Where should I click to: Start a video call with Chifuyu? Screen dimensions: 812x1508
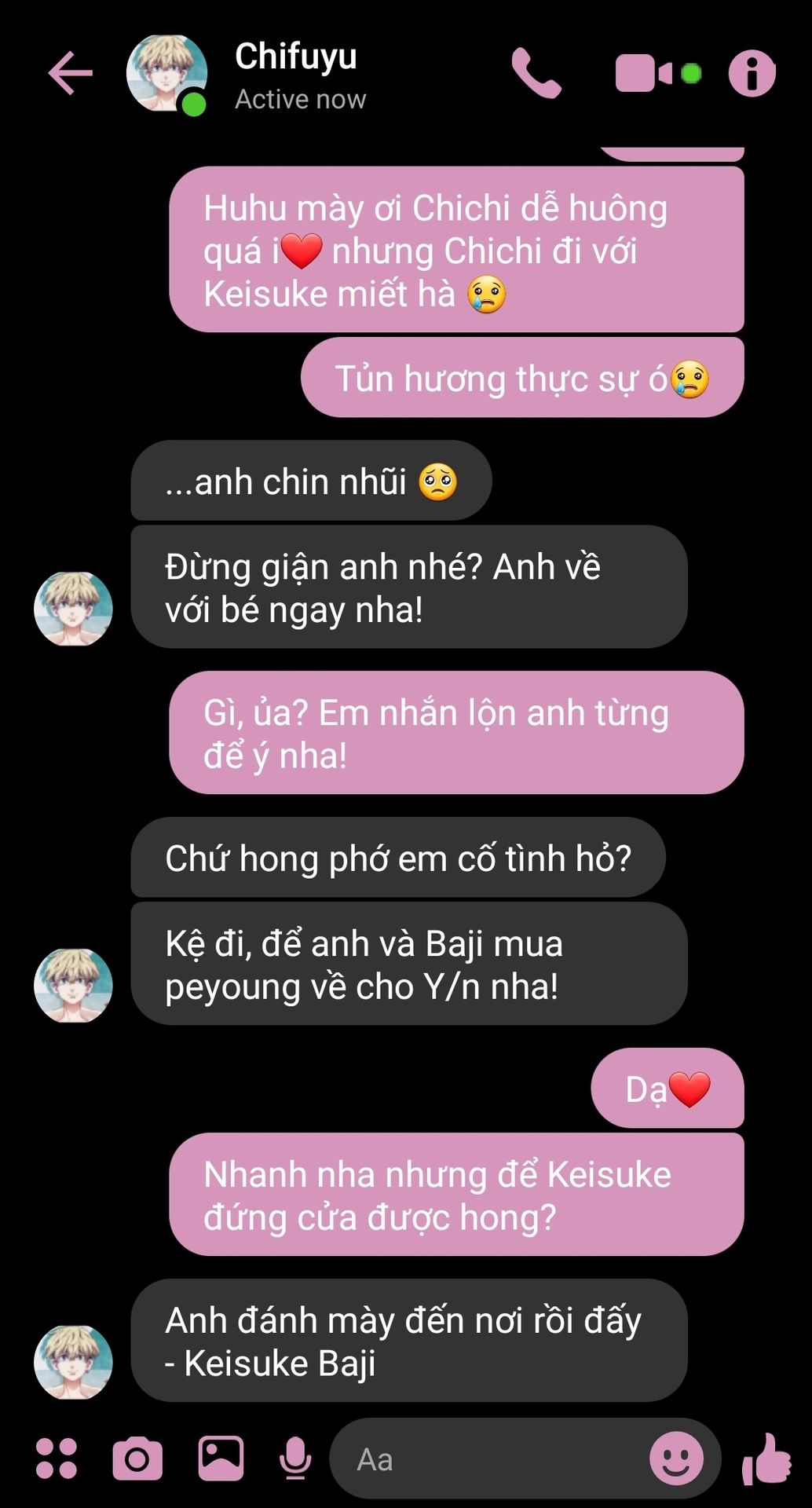coord(644,74)
